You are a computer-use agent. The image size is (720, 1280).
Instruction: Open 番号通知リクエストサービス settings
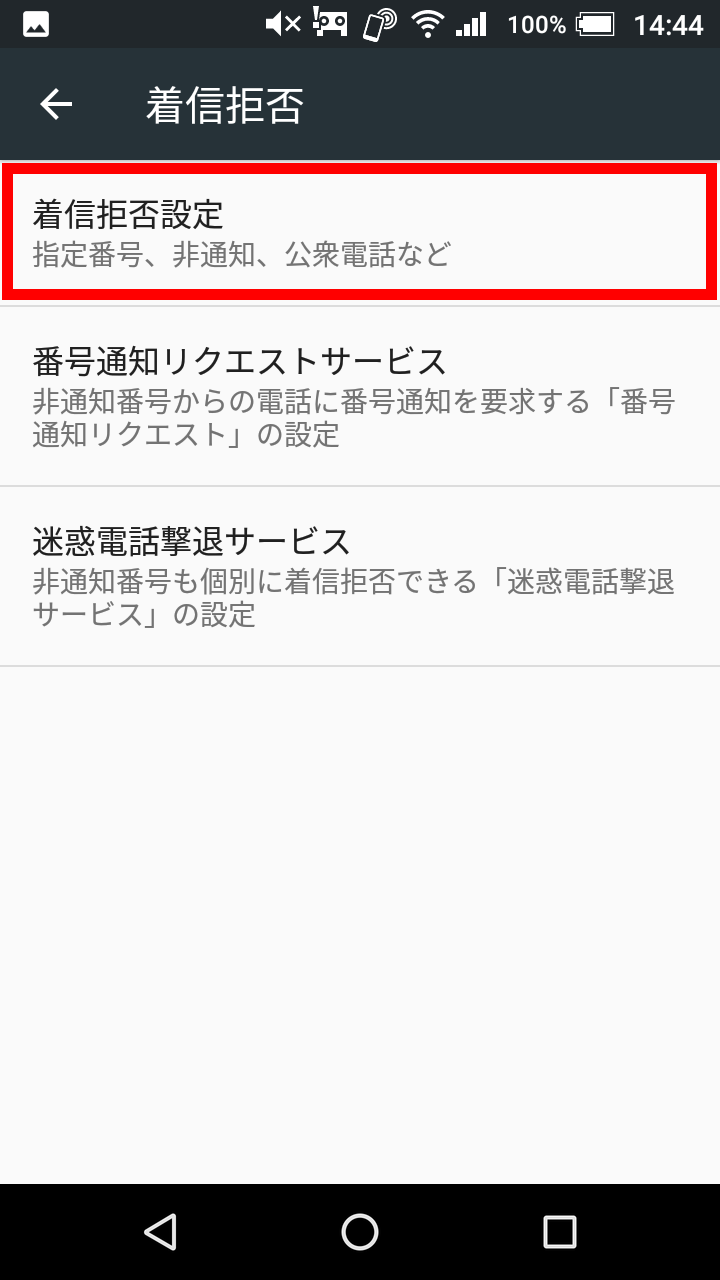pyautogui.click(x=360, y=395)
